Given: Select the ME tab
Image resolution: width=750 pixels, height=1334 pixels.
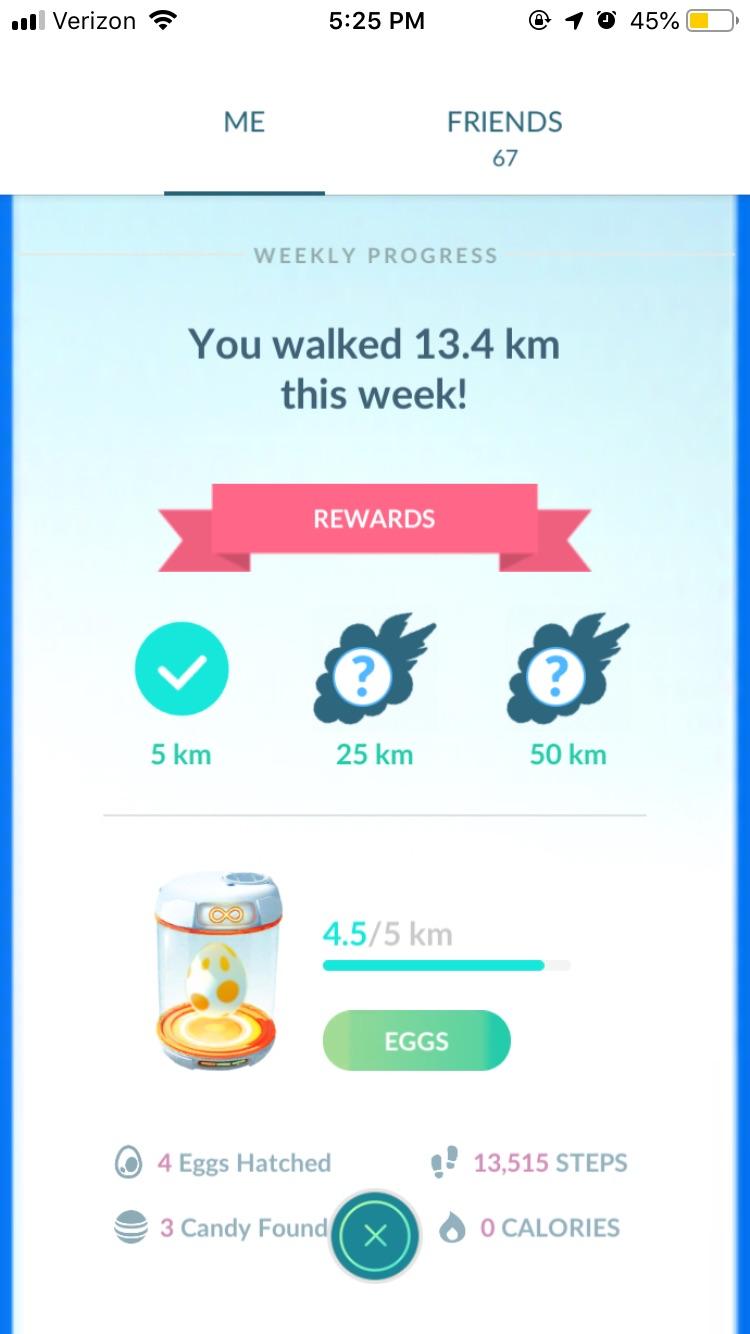Looking at the screenshot, I should point(243,121).
